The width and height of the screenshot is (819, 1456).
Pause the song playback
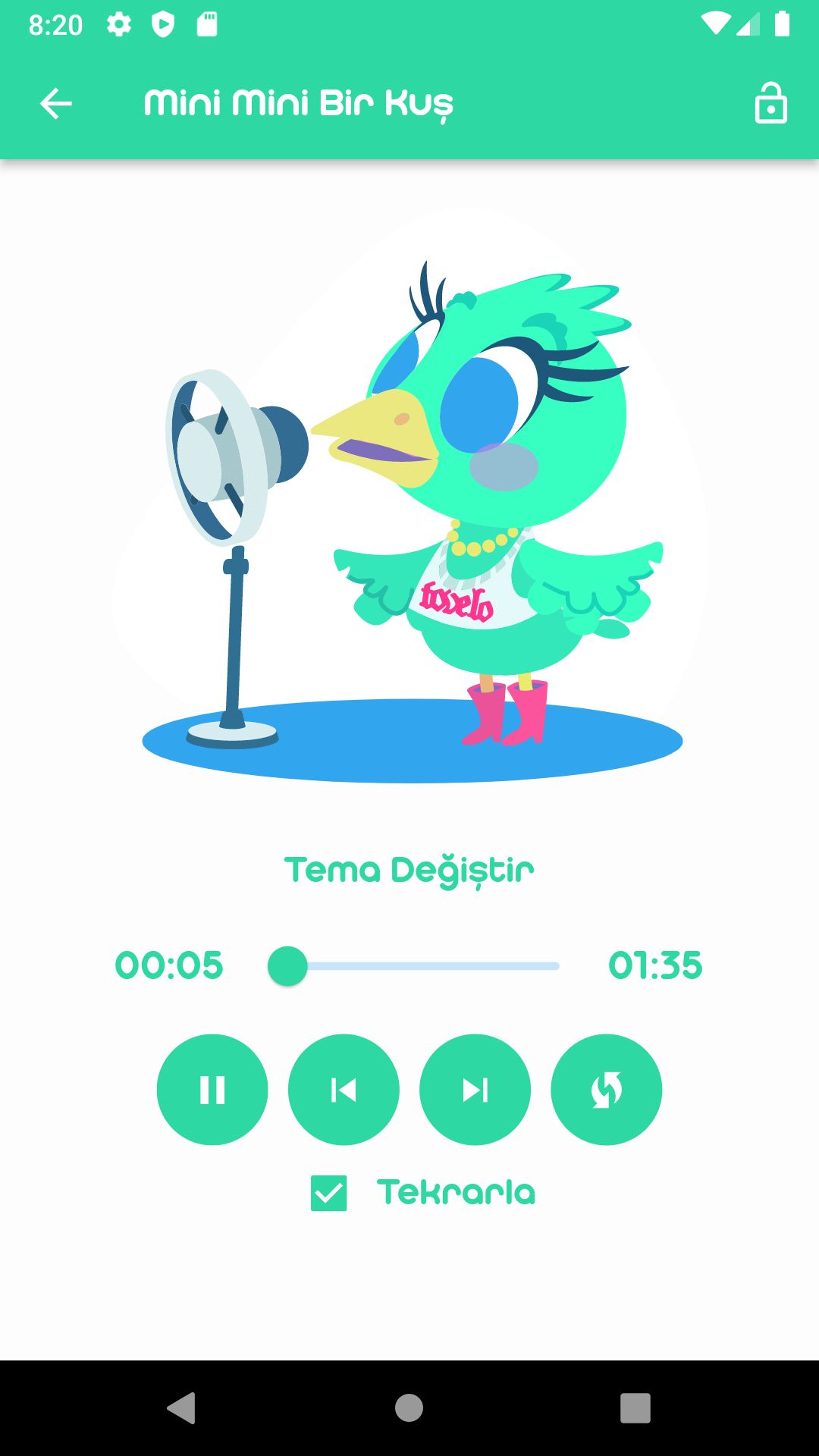click(x=212, y=1090)
